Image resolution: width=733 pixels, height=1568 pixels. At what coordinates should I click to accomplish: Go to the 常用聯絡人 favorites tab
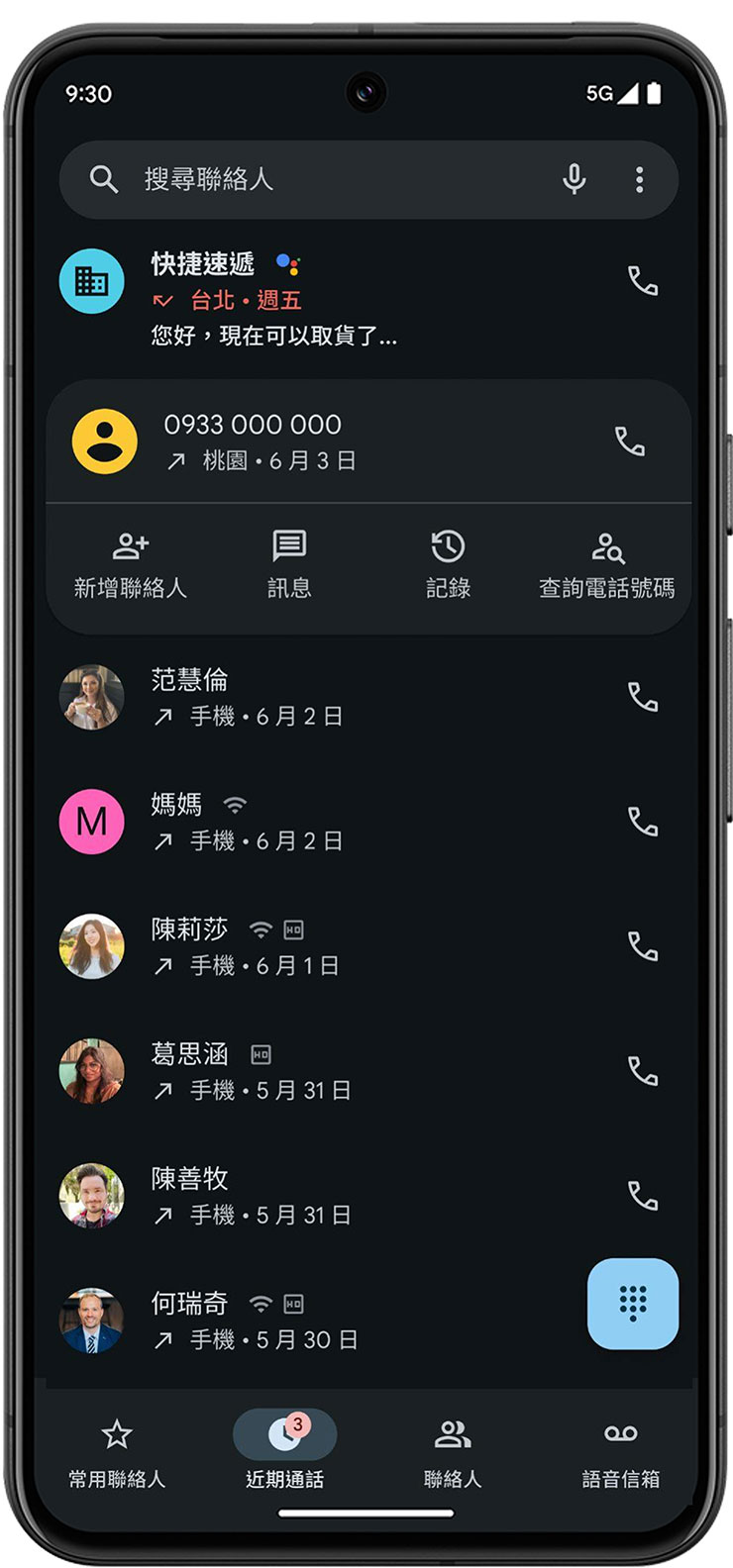click(x=116, y=1445)
